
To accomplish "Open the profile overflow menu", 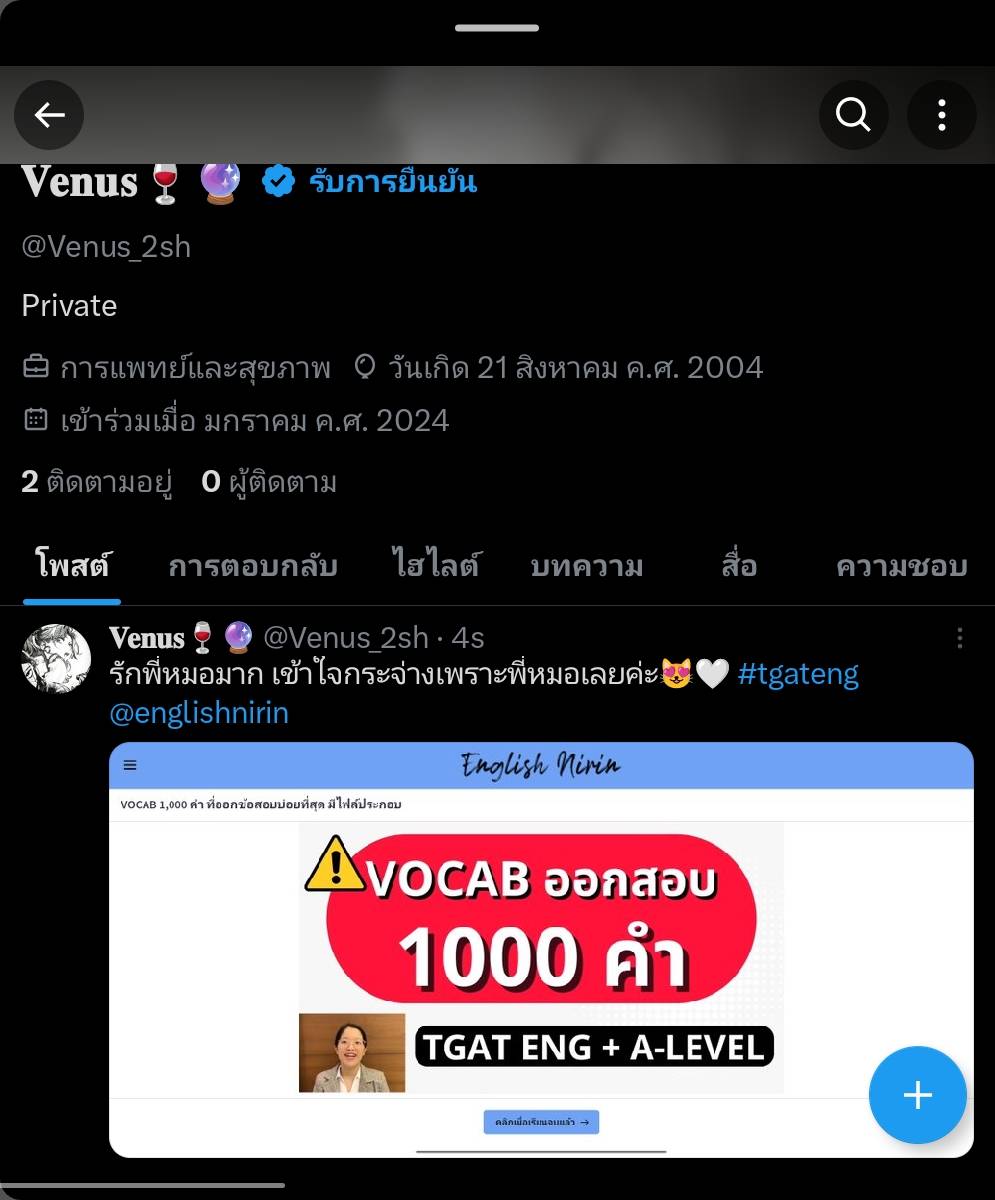I will [x=941, y=116].
